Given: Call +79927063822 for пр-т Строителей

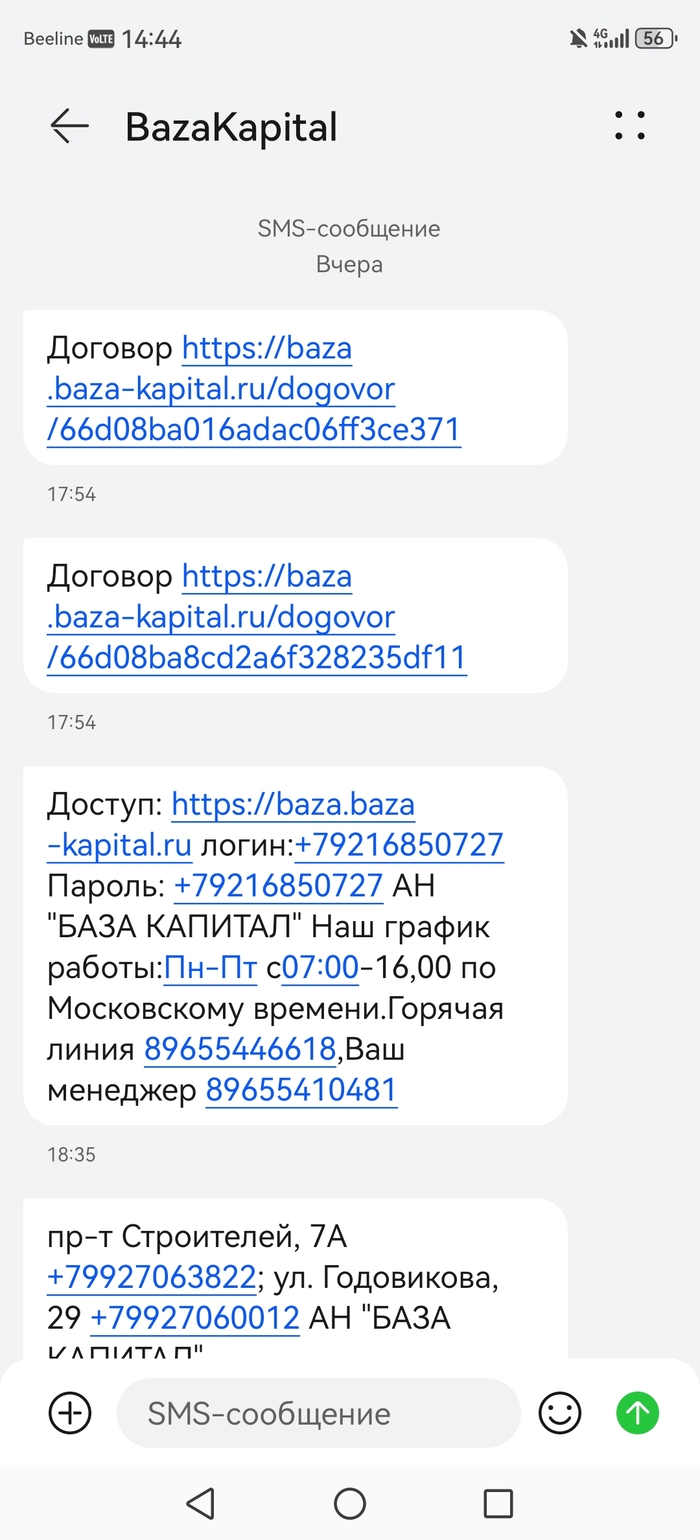Looking at the screenshot, I should pyautogui.click(x=150, y=1278).
